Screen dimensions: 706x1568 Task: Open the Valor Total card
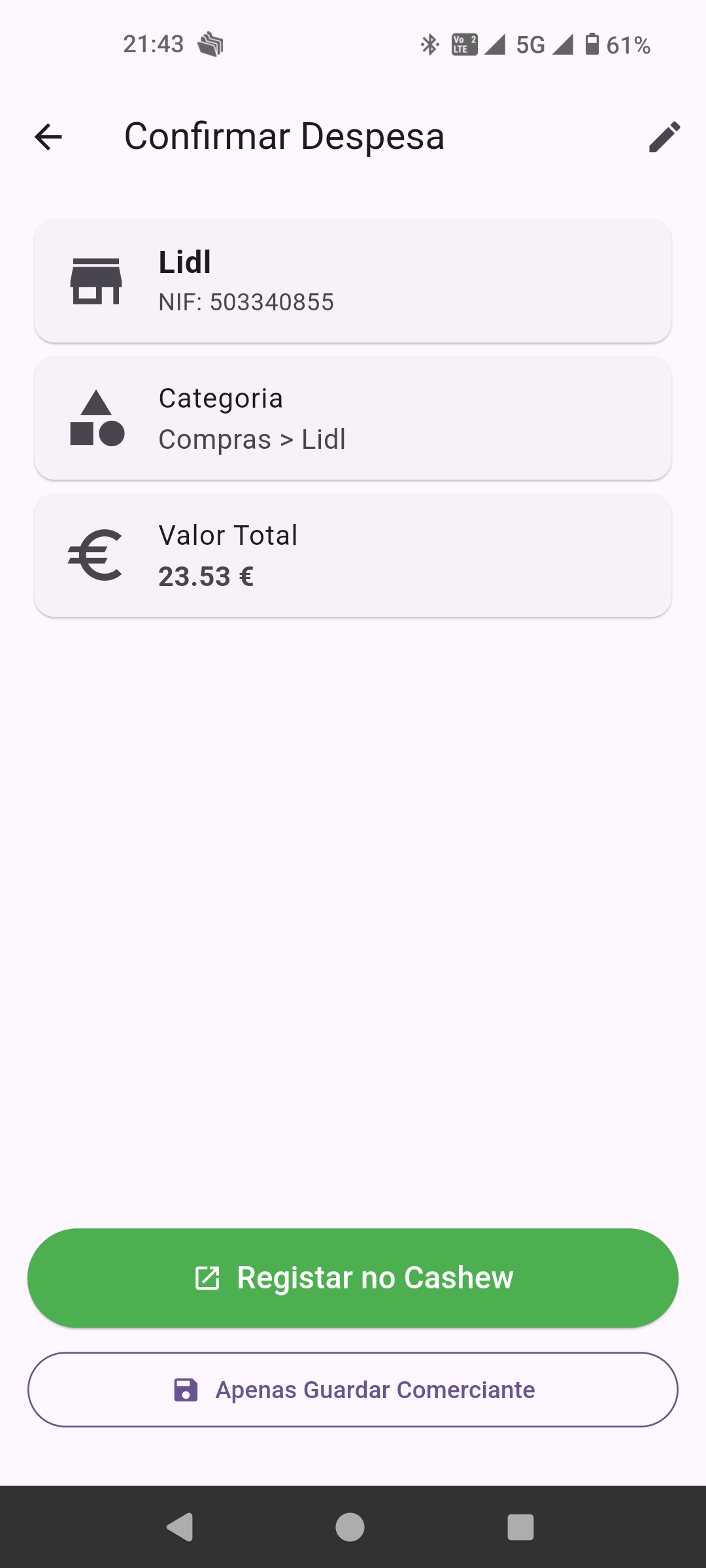click(353, 555)
